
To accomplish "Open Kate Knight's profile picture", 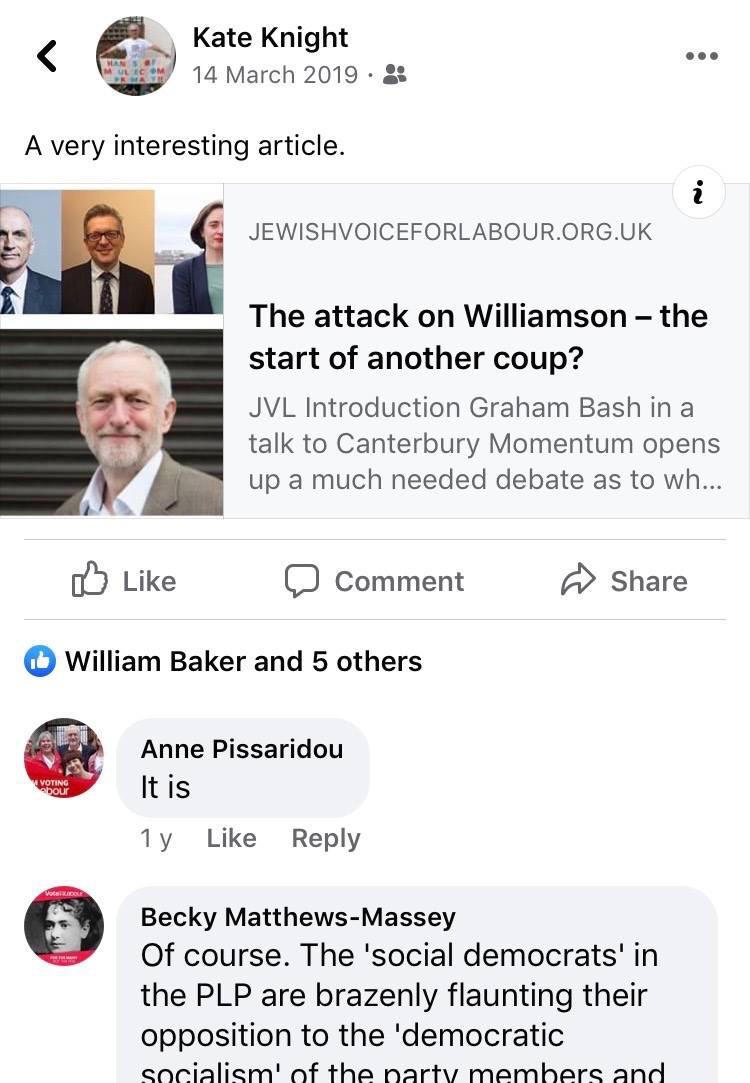I will pyautogui.click(x=135, y=56).
